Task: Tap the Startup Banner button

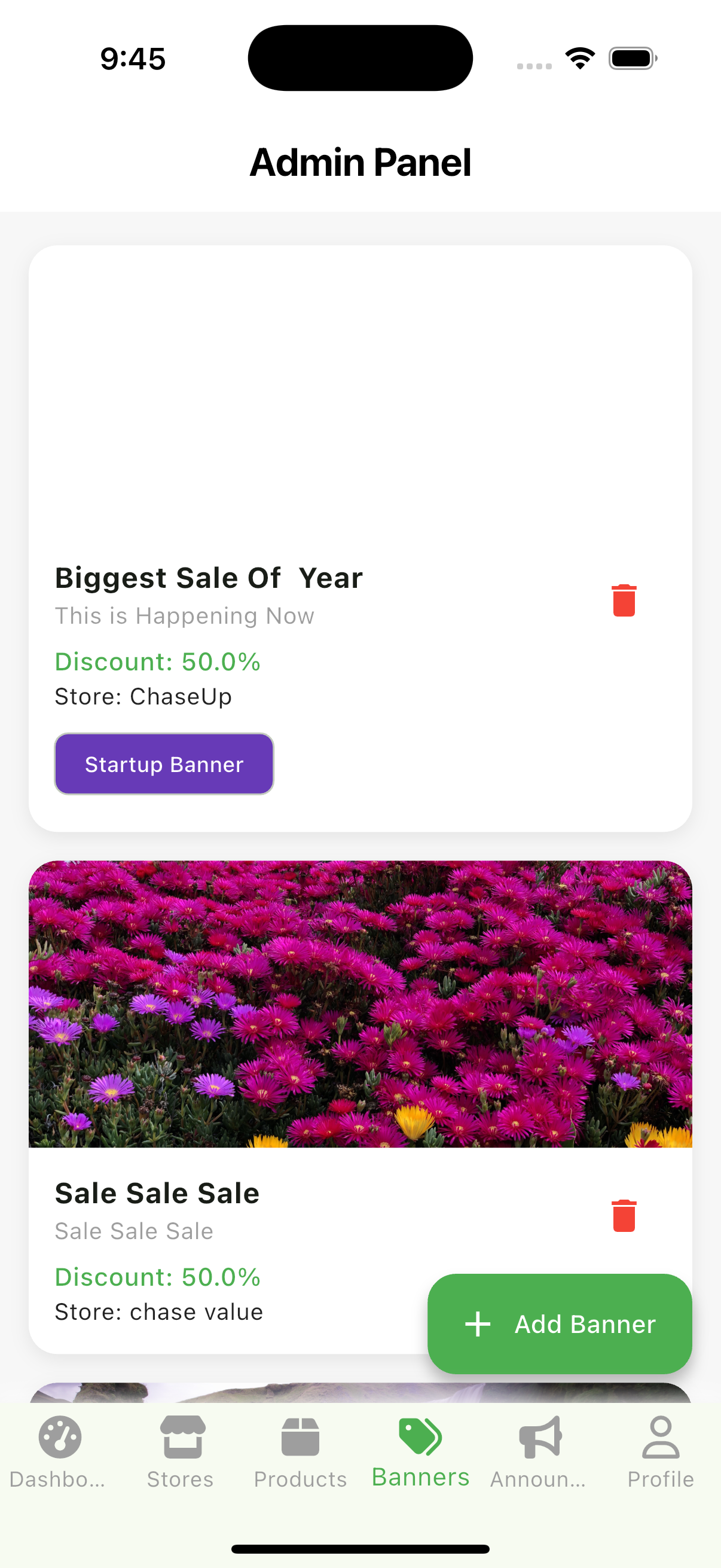Action: [164, 764]
